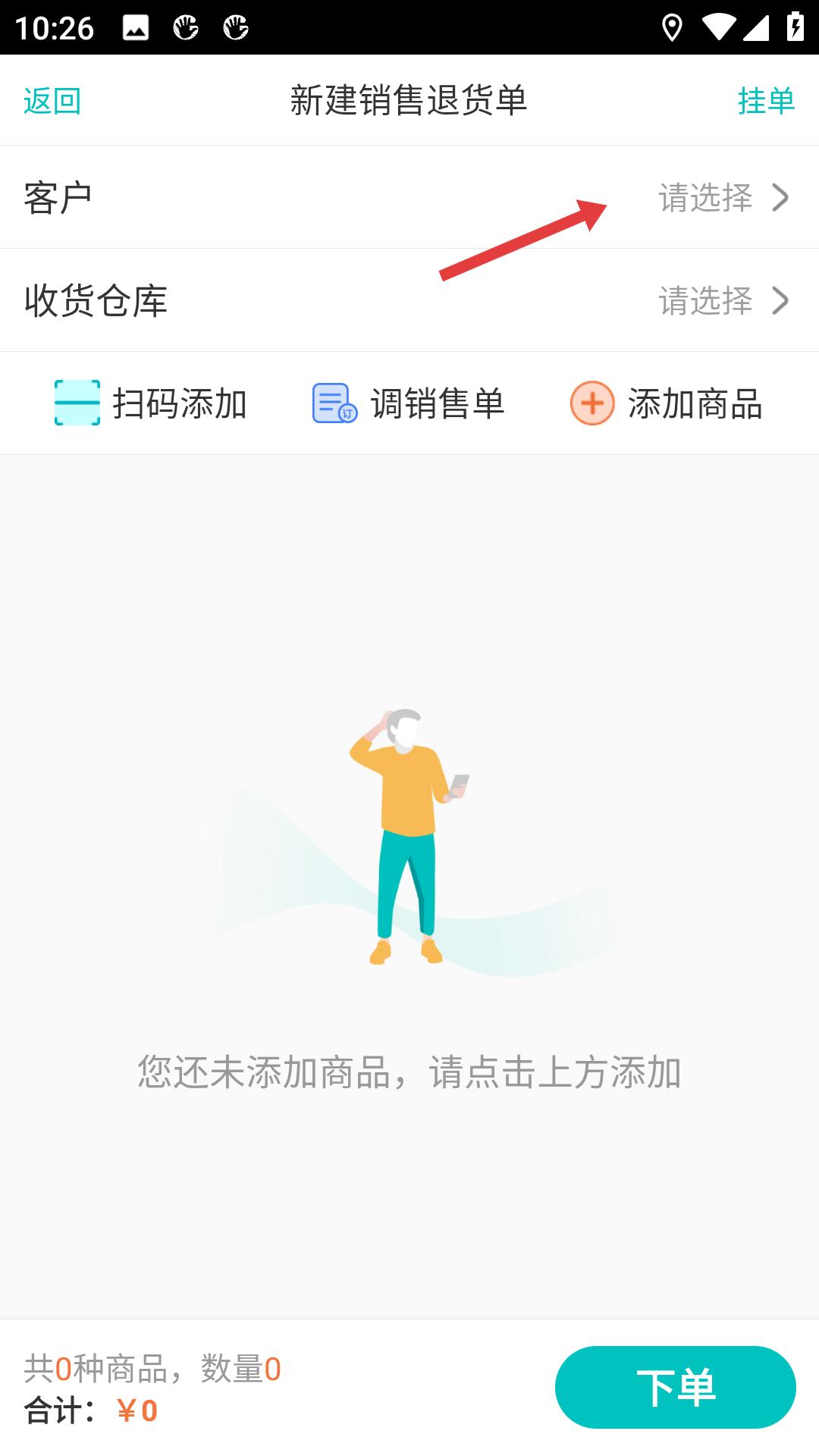
Task: Tap 扫码添加 to scan a barcode
Action: click(x=151, y=403)
